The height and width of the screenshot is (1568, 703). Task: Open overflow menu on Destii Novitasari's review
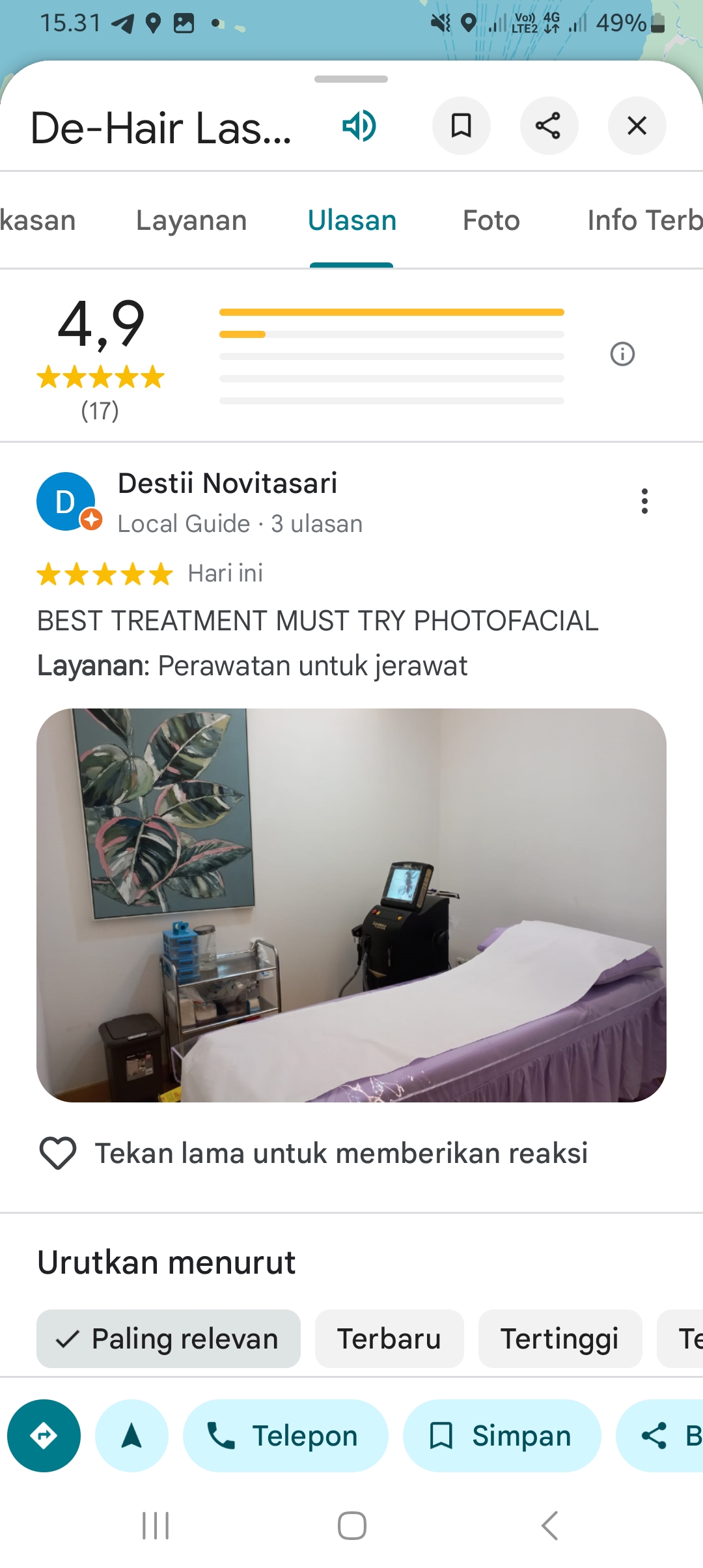coord(644,501)
